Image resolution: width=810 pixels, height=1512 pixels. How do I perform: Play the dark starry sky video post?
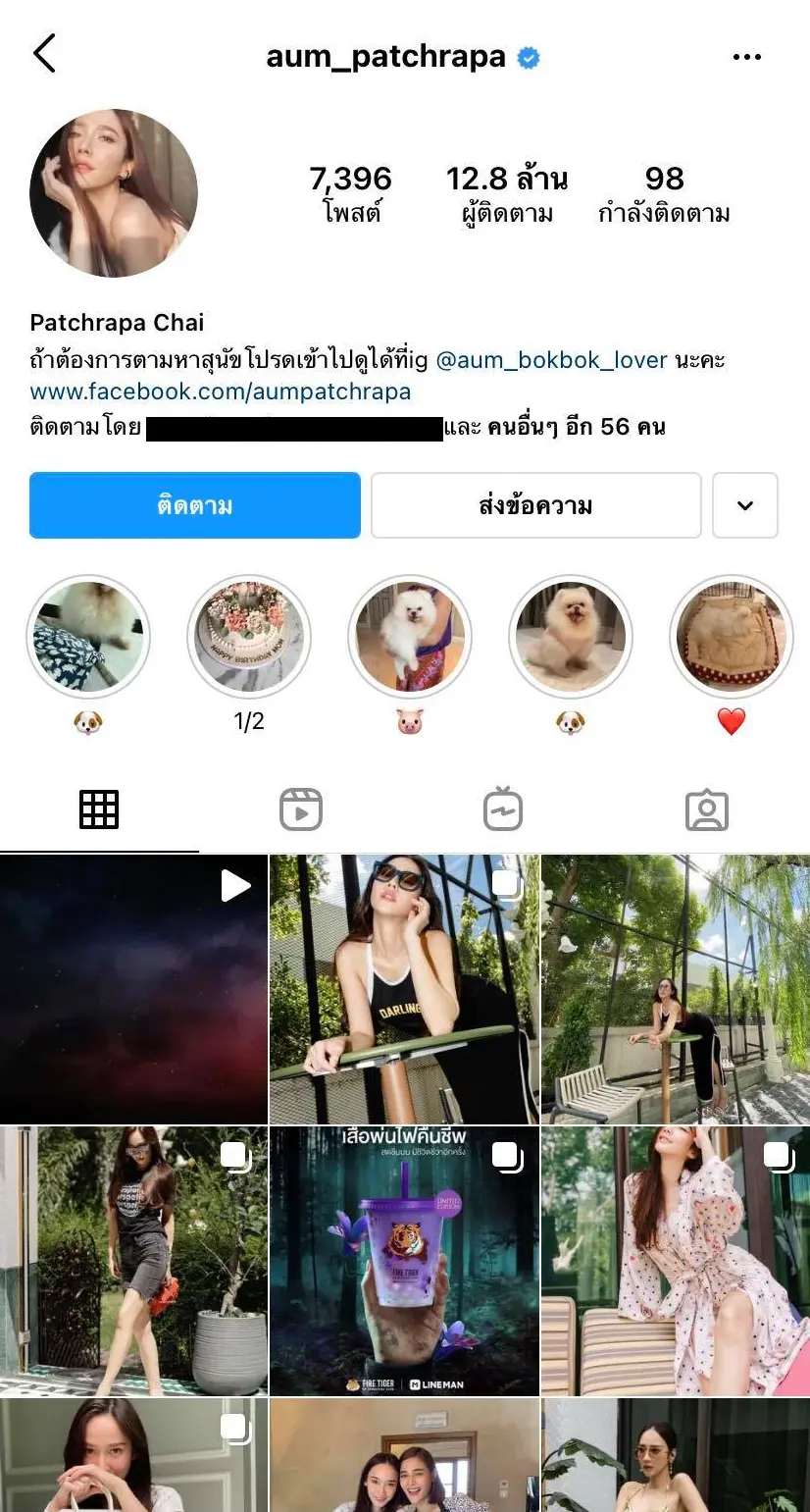click(x=133, y=989)
